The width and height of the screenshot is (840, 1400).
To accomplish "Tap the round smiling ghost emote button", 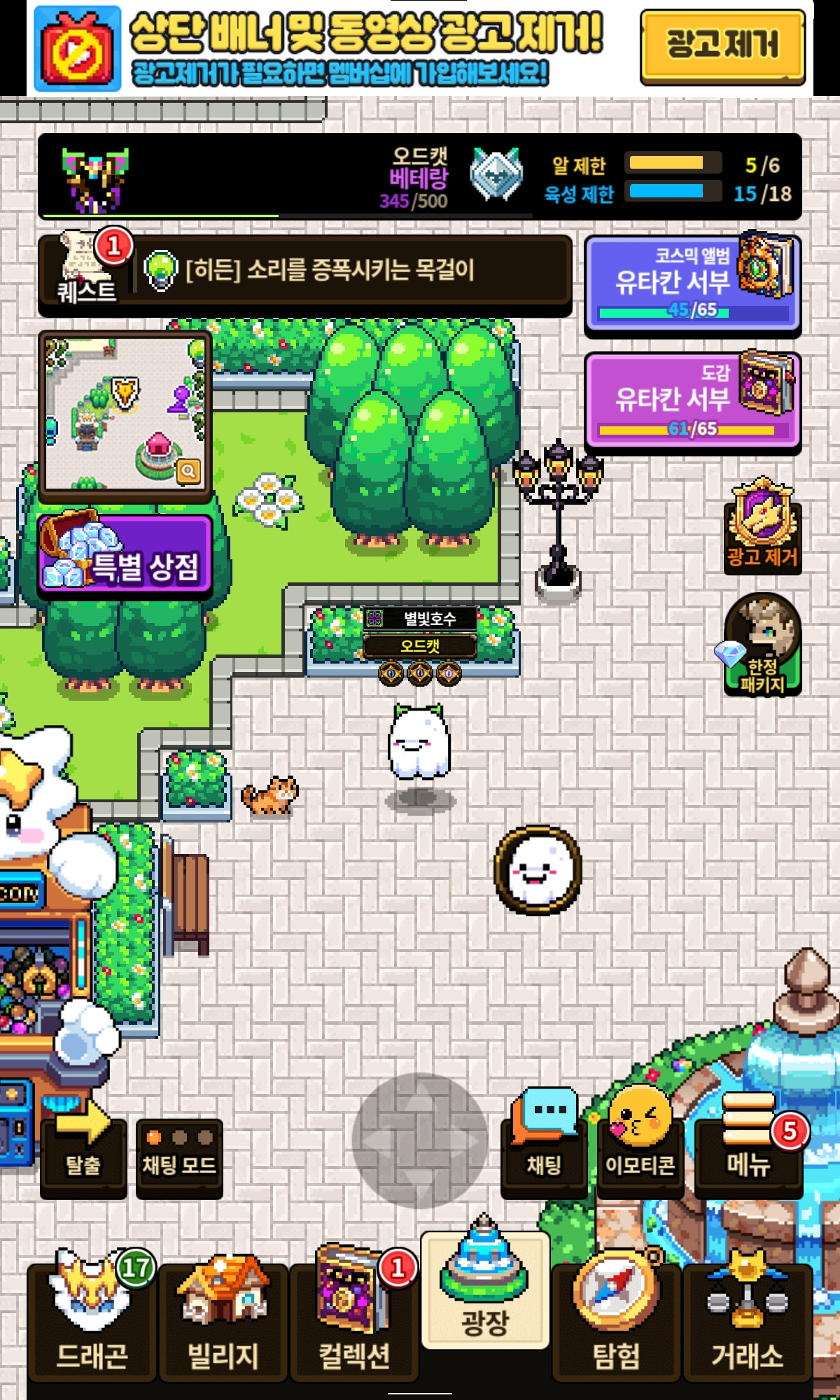I will (538, 870).
